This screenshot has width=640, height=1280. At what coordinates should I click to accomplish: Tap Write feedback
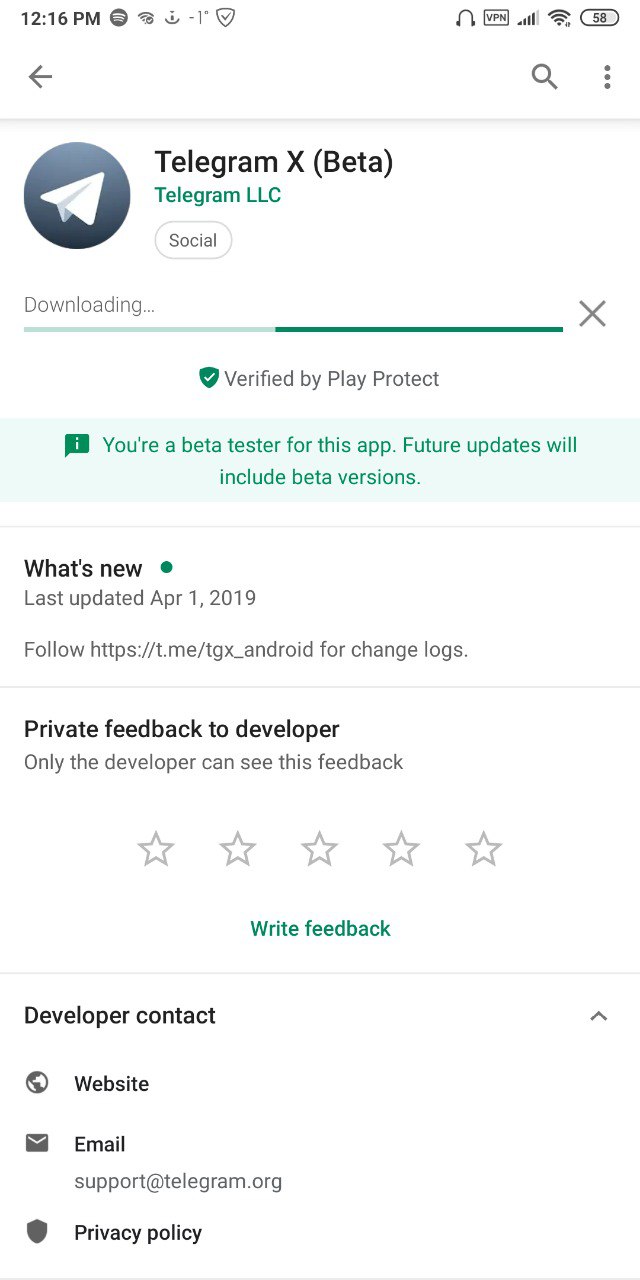click(x=320, y=928)
